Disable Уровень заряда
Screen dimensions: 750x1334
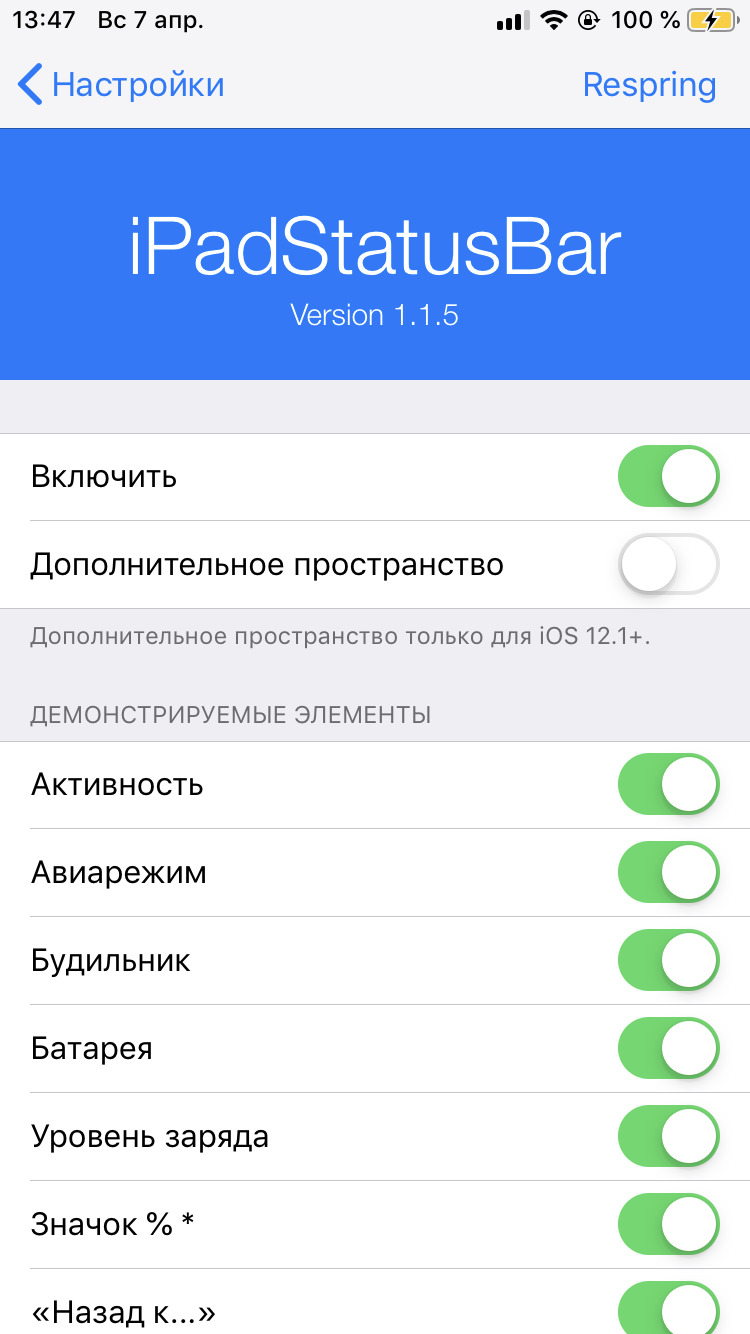click(x=669, y=1137)
